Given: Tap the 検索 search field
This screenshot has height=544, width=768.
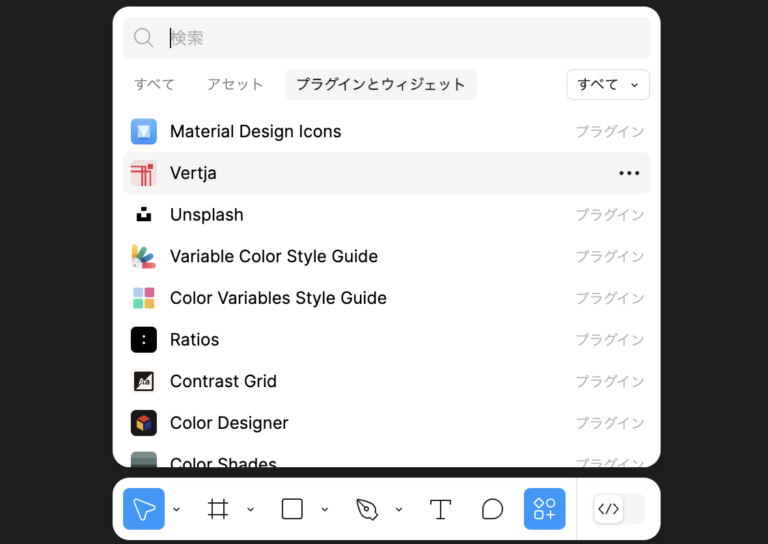Looking at the screenshot, I should (400, 38).
